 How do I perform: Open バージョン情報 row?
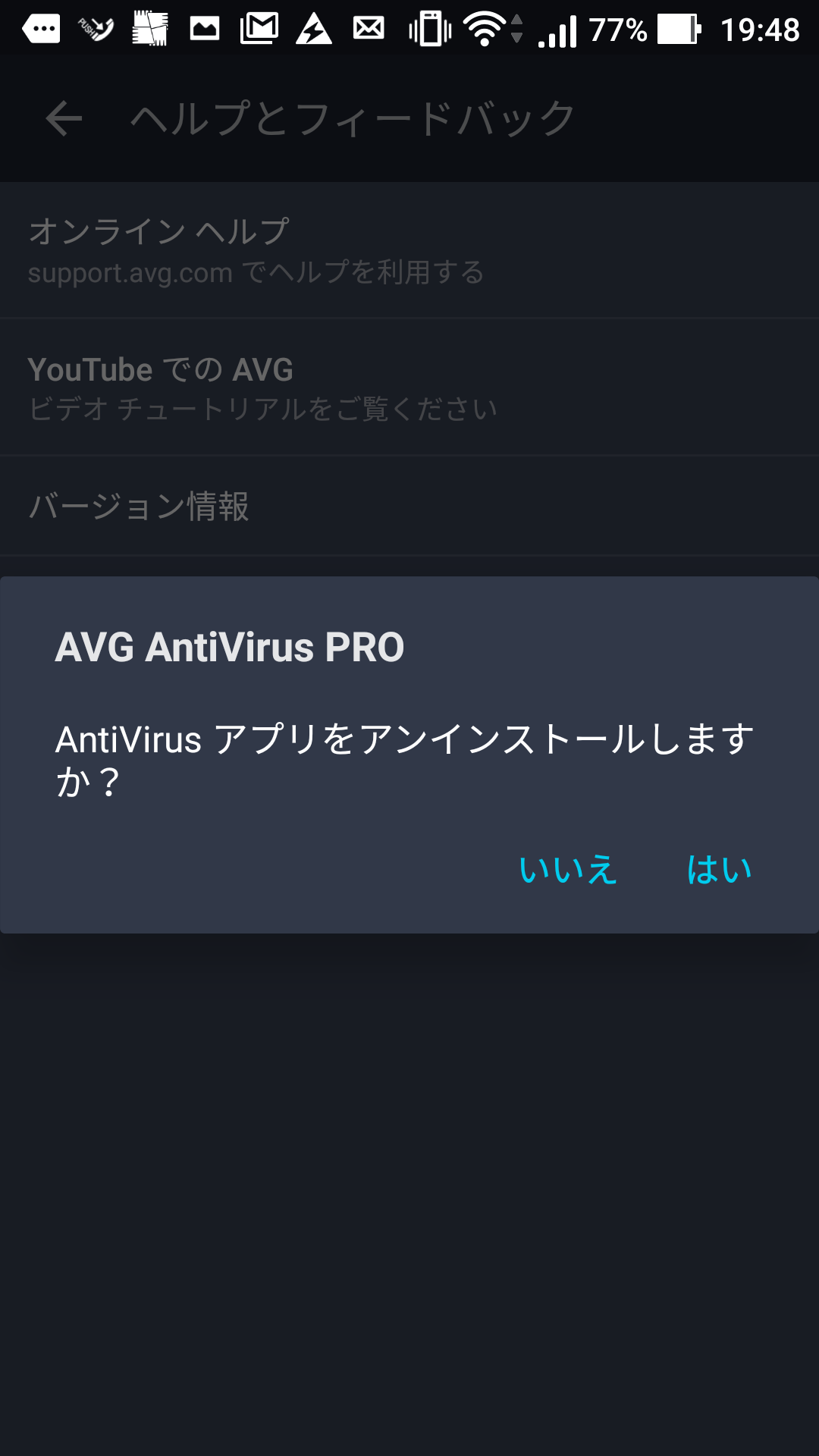409,506
